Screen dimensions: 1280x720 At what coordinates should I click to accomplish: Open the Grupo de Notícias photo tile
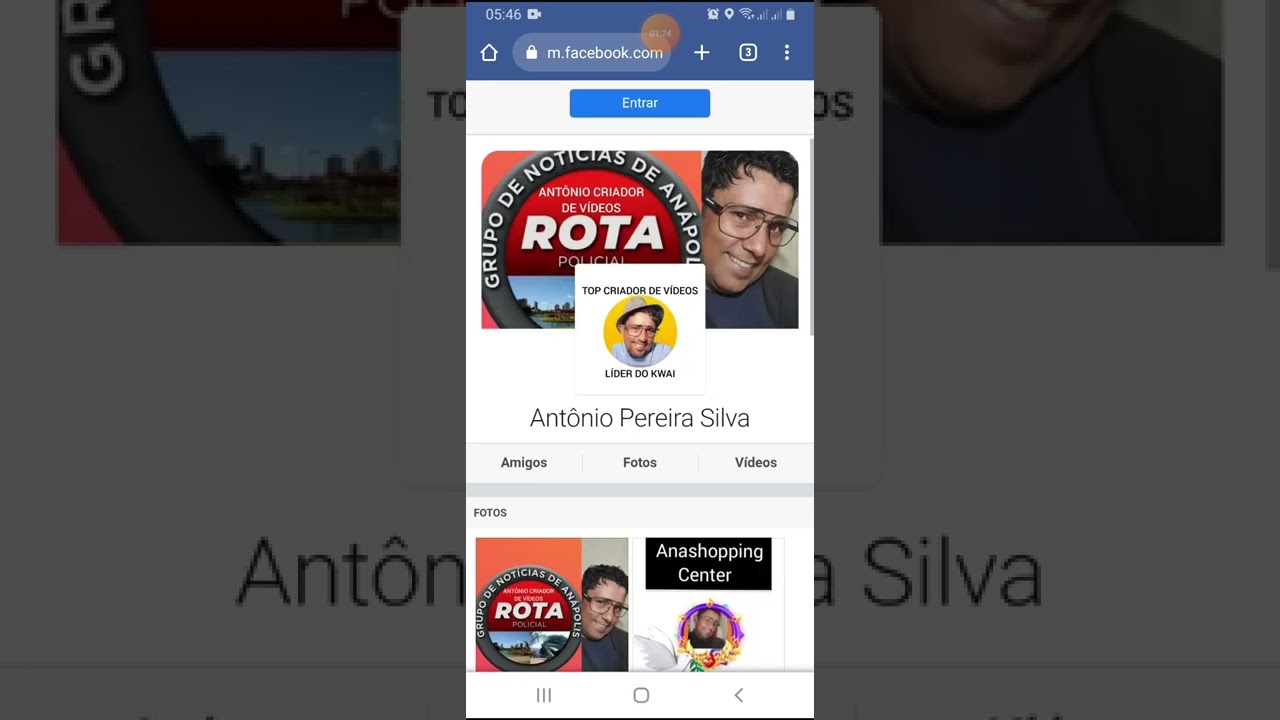pos(552,605)
